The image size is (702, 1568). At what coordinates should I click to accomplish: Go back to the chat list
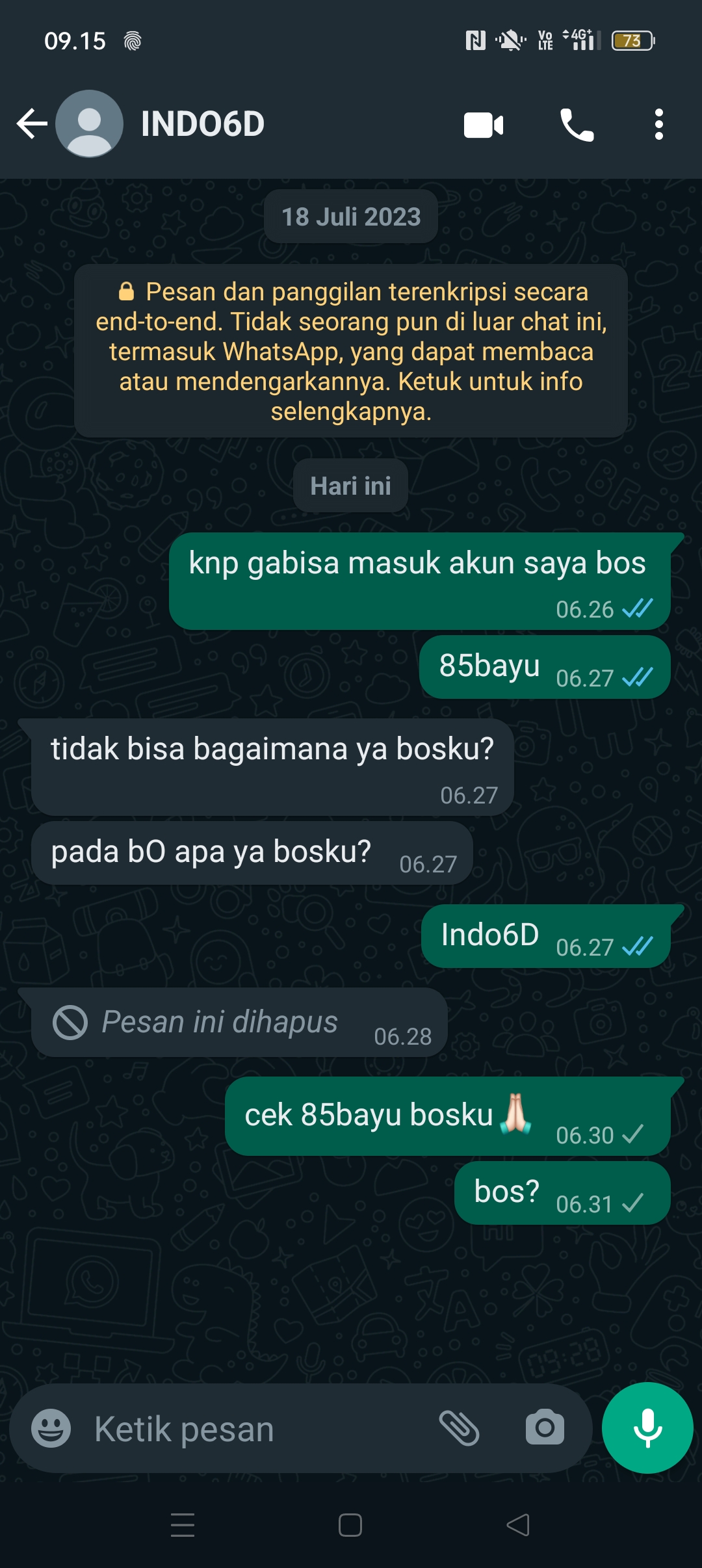point(32,124)
